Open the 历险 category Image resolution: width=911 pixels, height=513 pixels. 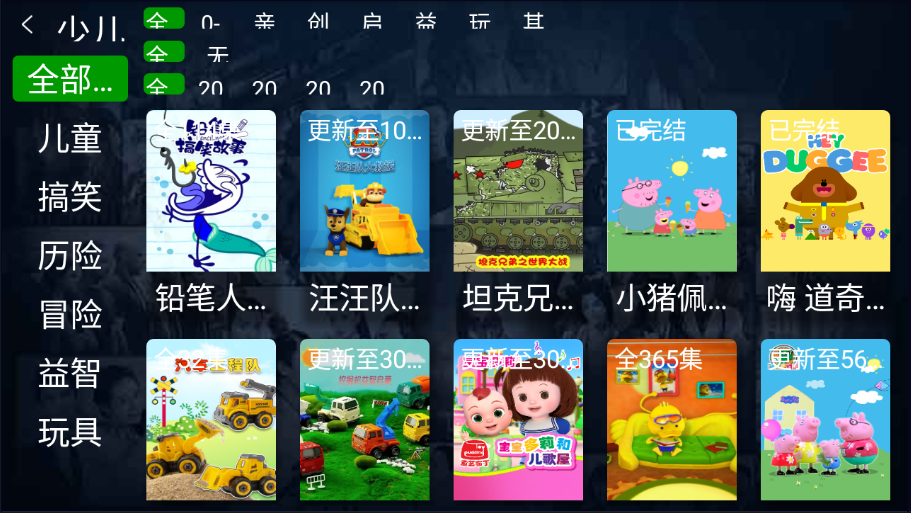coord(70,256)
